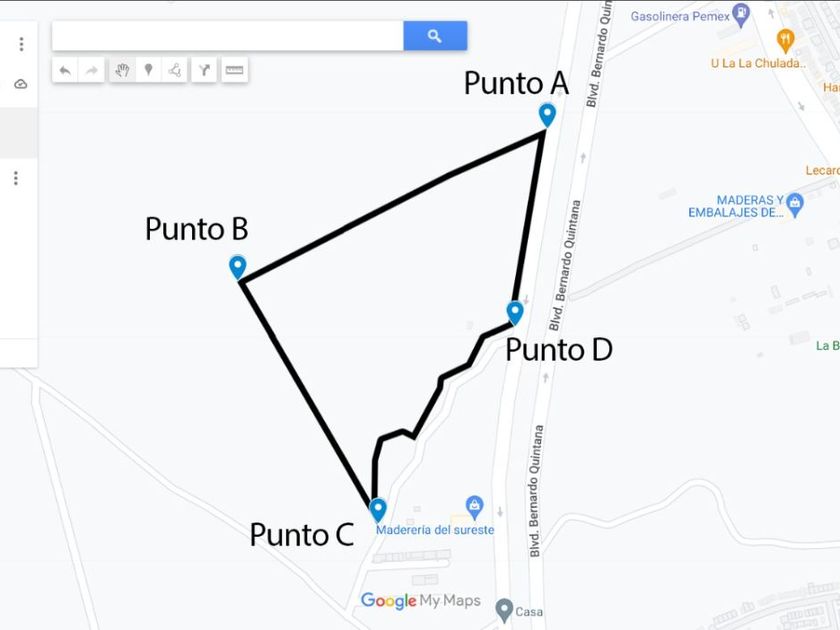Open the lower three-dot layer options
Viewport: 840px width, 630px height.
(16, 178)
